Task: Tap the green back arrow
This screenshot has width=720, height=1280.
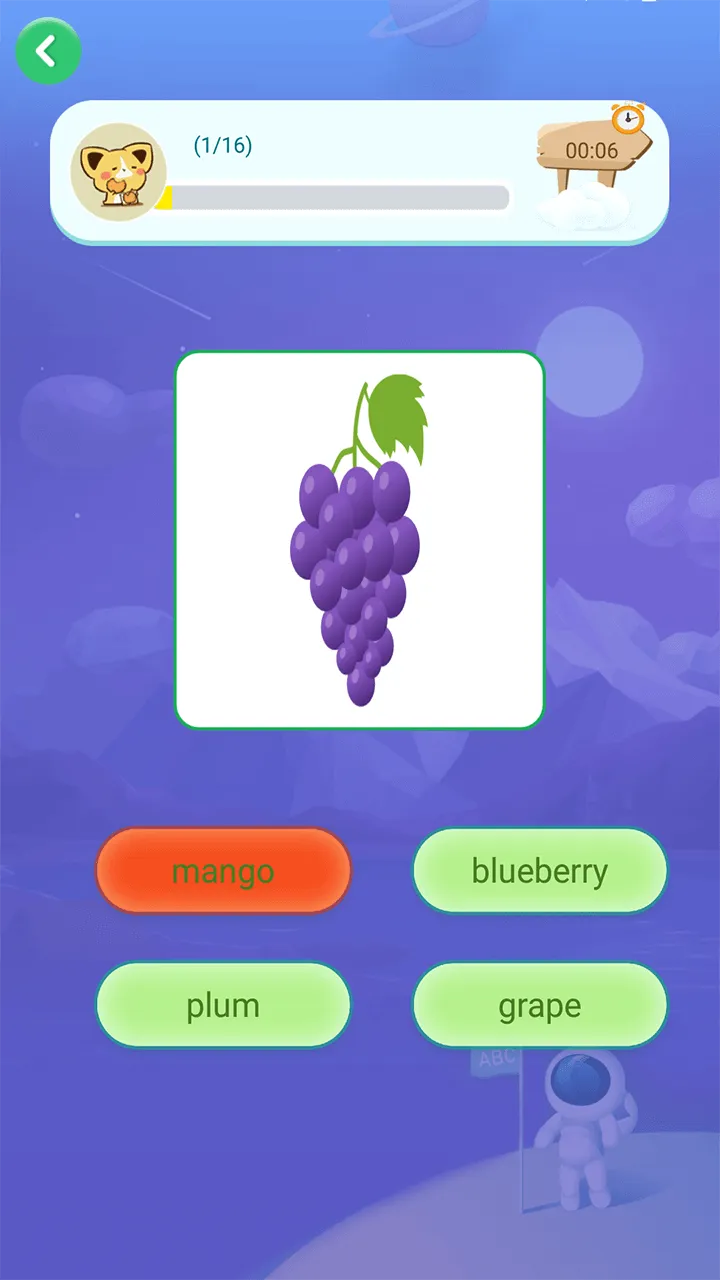Action: (47, 50)
